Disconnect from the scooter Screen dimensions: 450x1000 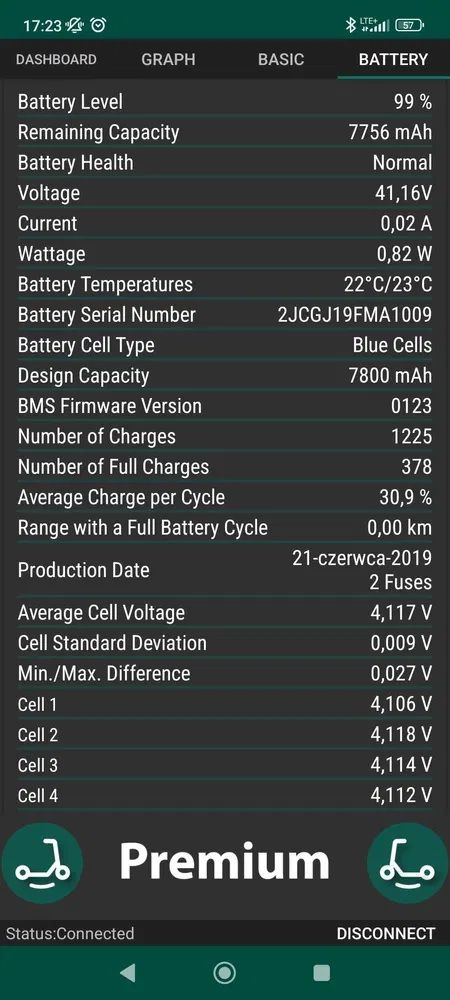pos(386,933)
